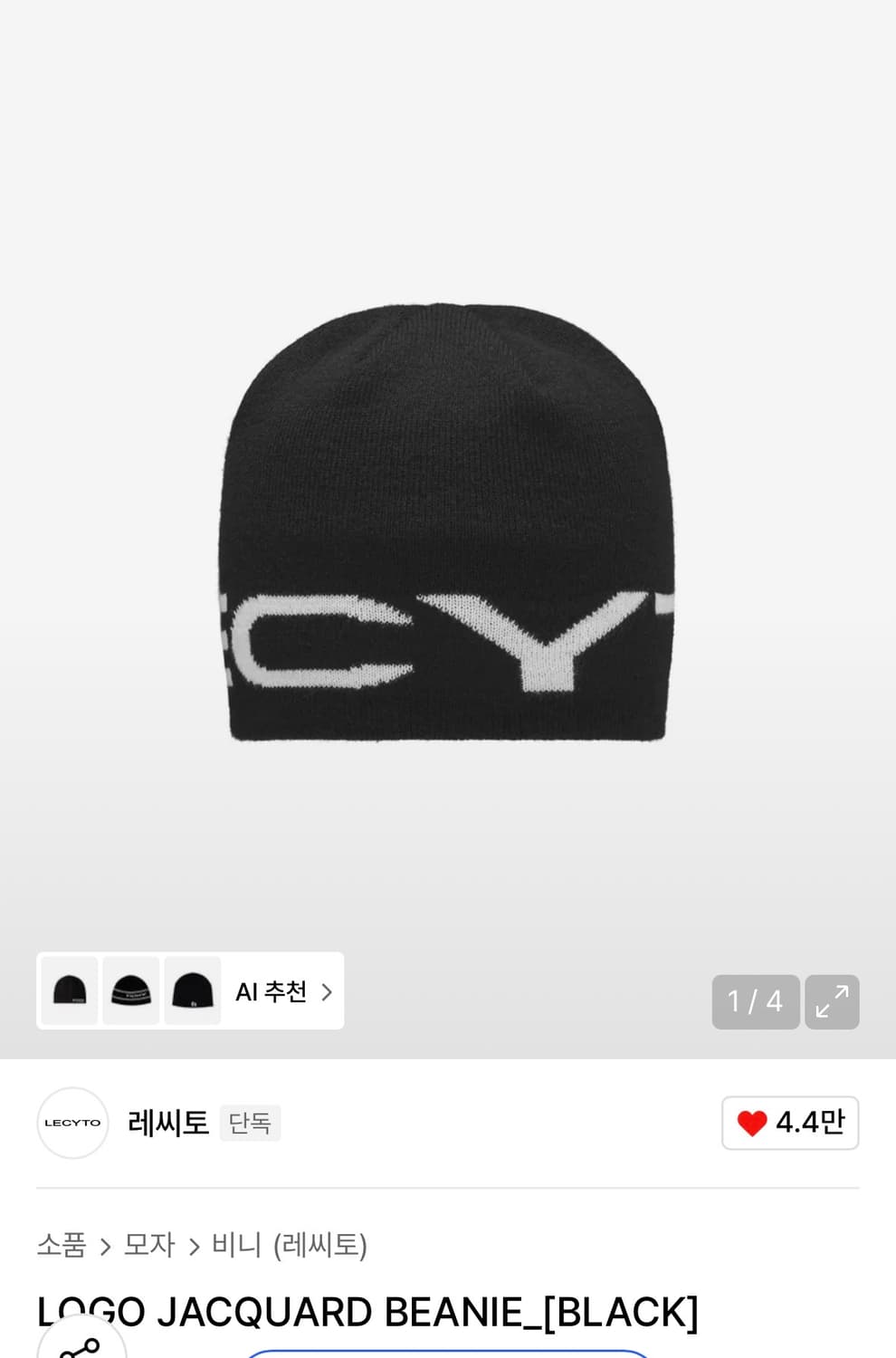Click the share icon below the product title

pyautogui.click(x=81, y=1349)
